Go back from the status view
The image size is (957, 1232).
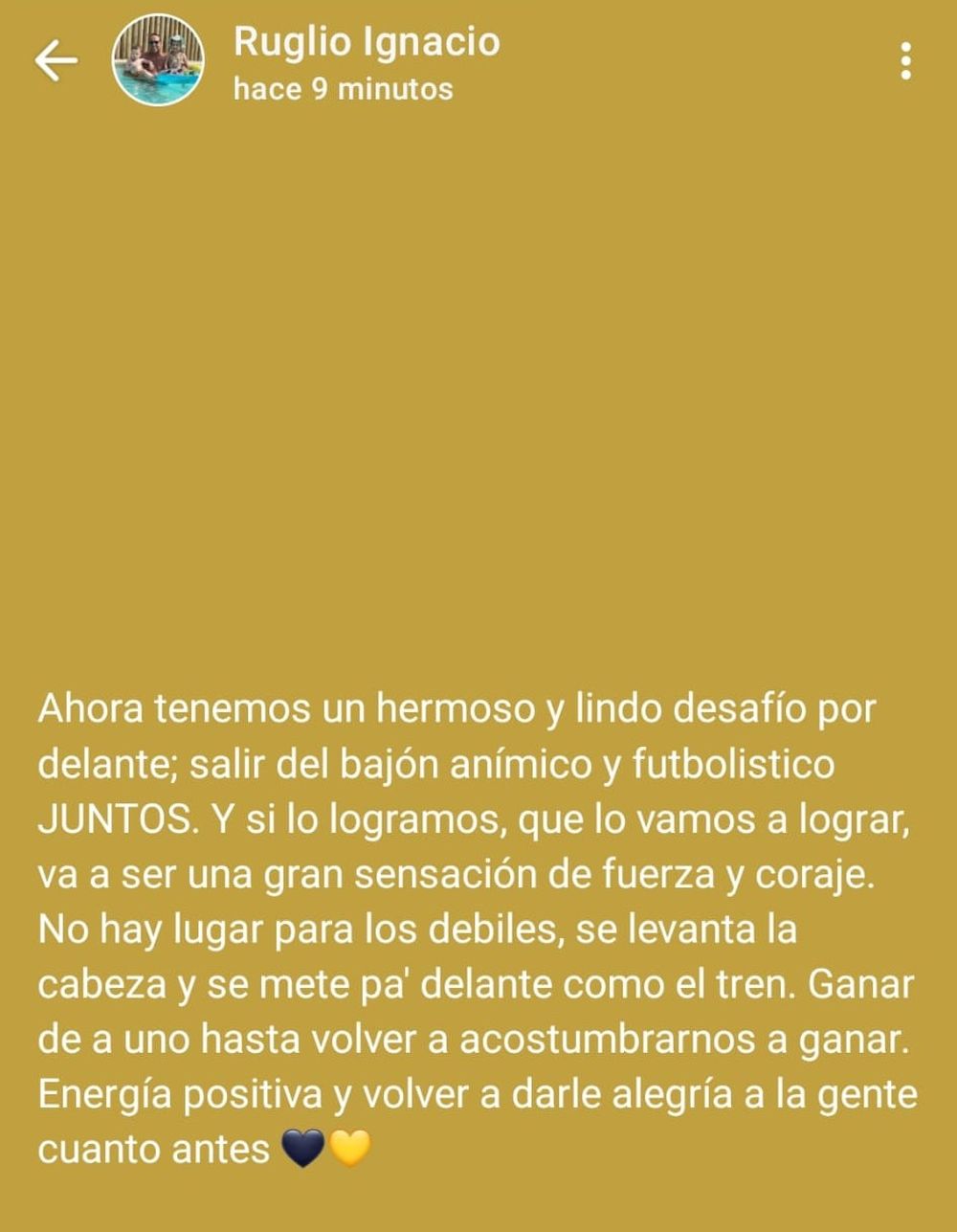[56, 61]
